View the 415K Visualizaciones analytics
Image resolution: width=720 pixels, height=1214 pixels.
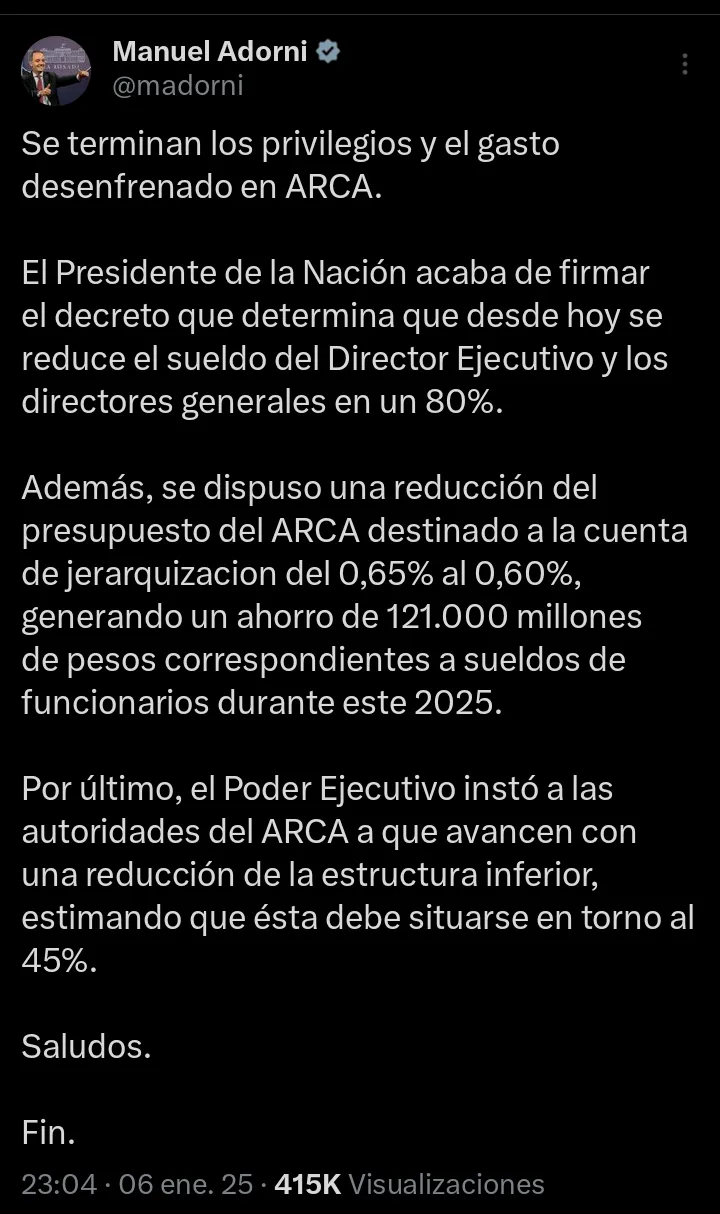tap(409, 1184)
